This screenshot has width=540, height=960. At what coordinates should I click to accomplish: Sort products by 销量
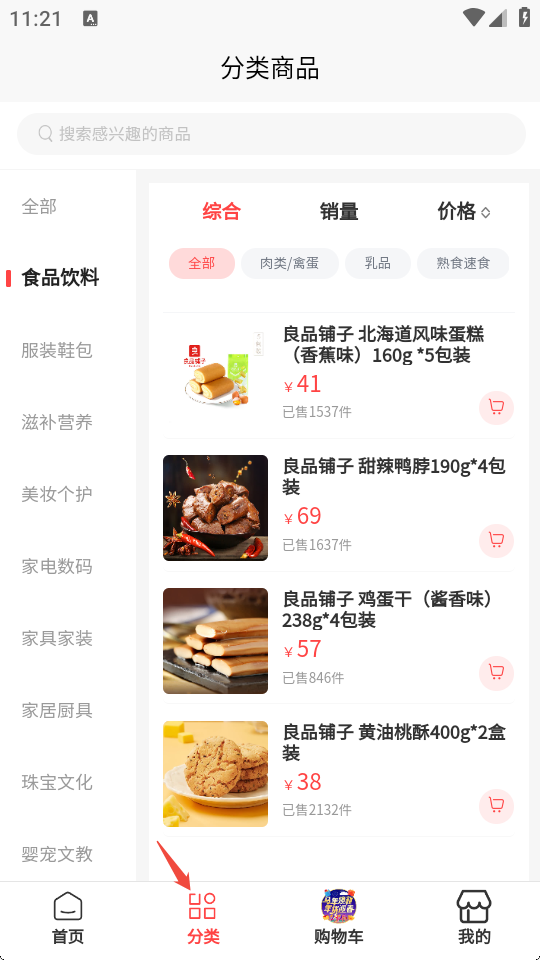click(x=339, y=211)
